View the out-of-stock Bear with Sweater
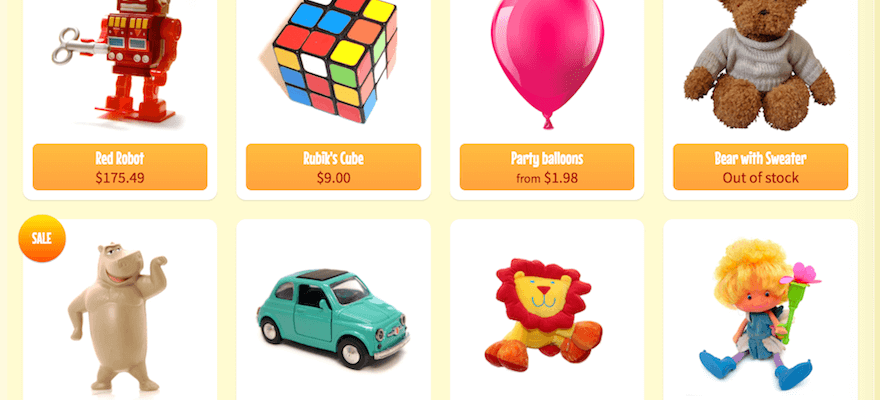880x400 pixels. [x=760, y=167]
